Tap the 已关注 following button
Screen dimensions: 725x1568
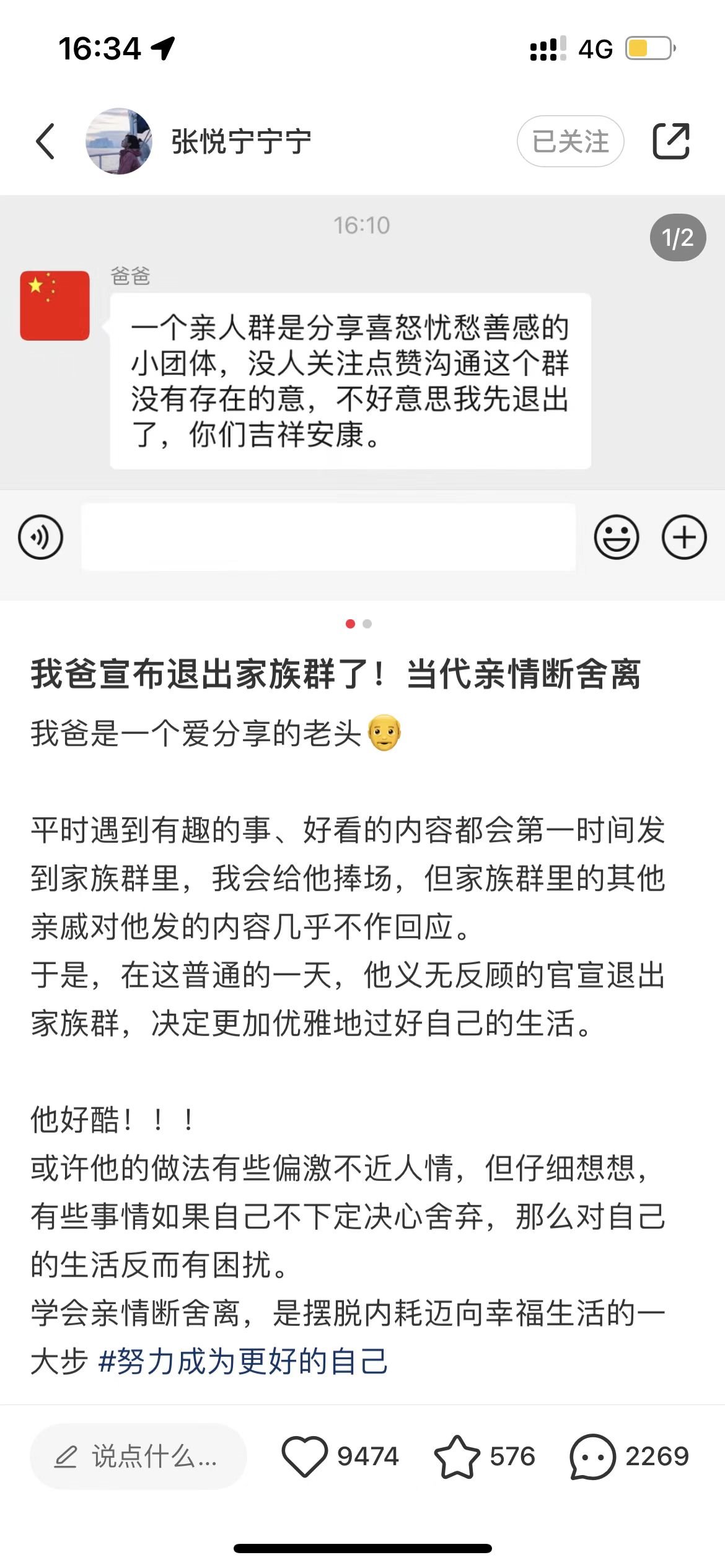570,141
